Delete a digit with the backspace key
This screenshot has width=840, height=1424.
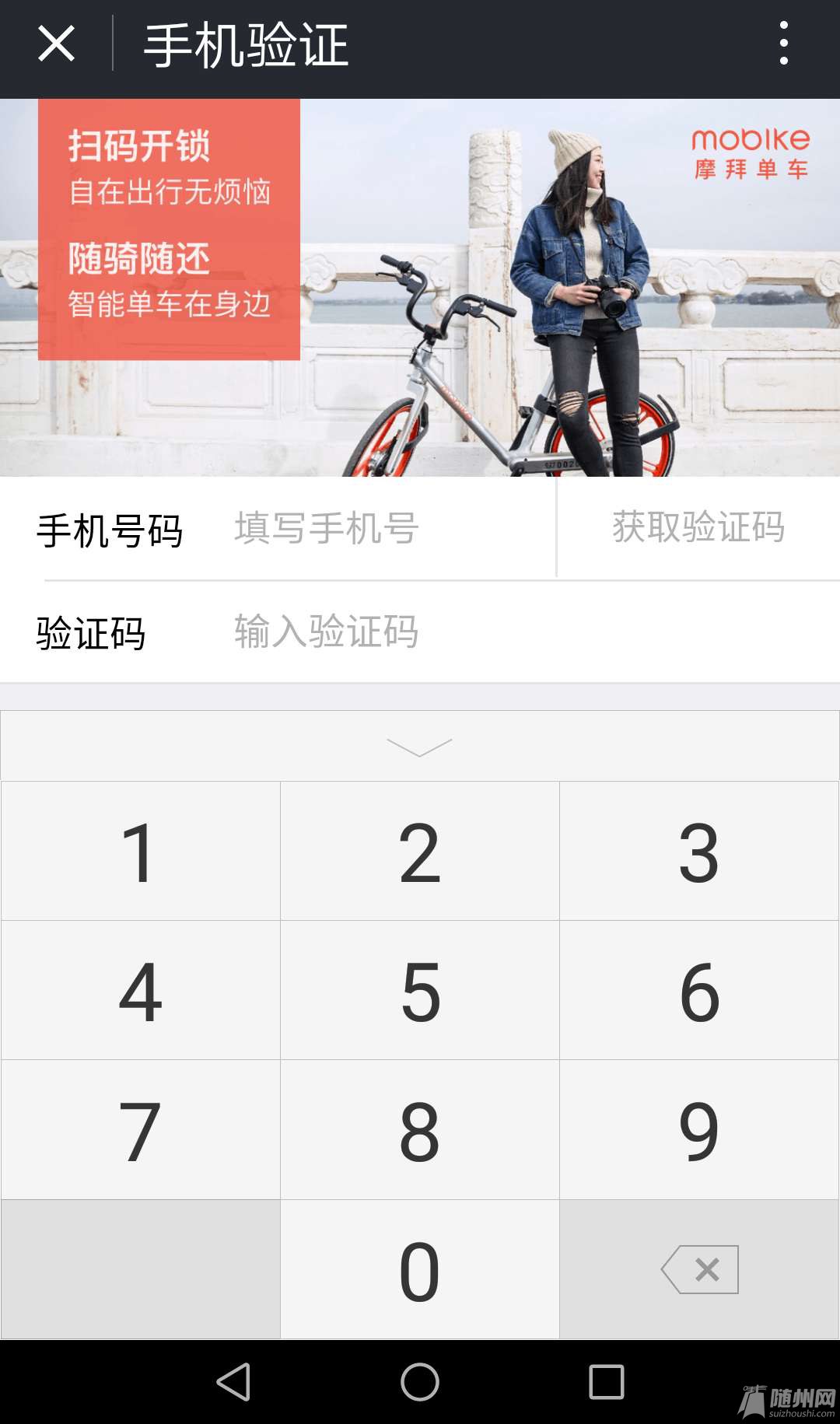click(698, 1270)
